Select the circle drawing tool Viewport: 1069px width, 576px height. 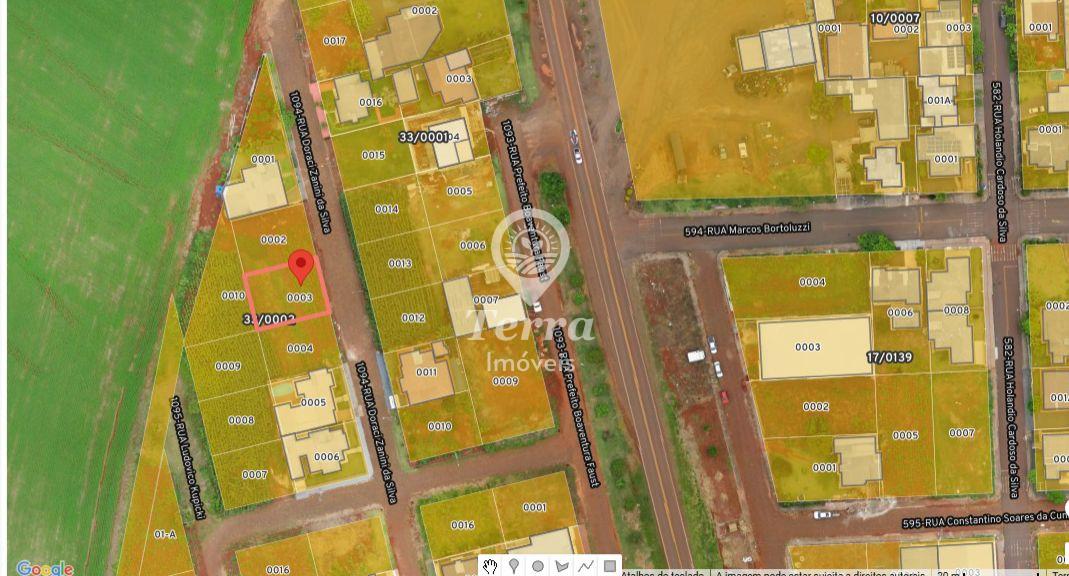pos(538,566)
